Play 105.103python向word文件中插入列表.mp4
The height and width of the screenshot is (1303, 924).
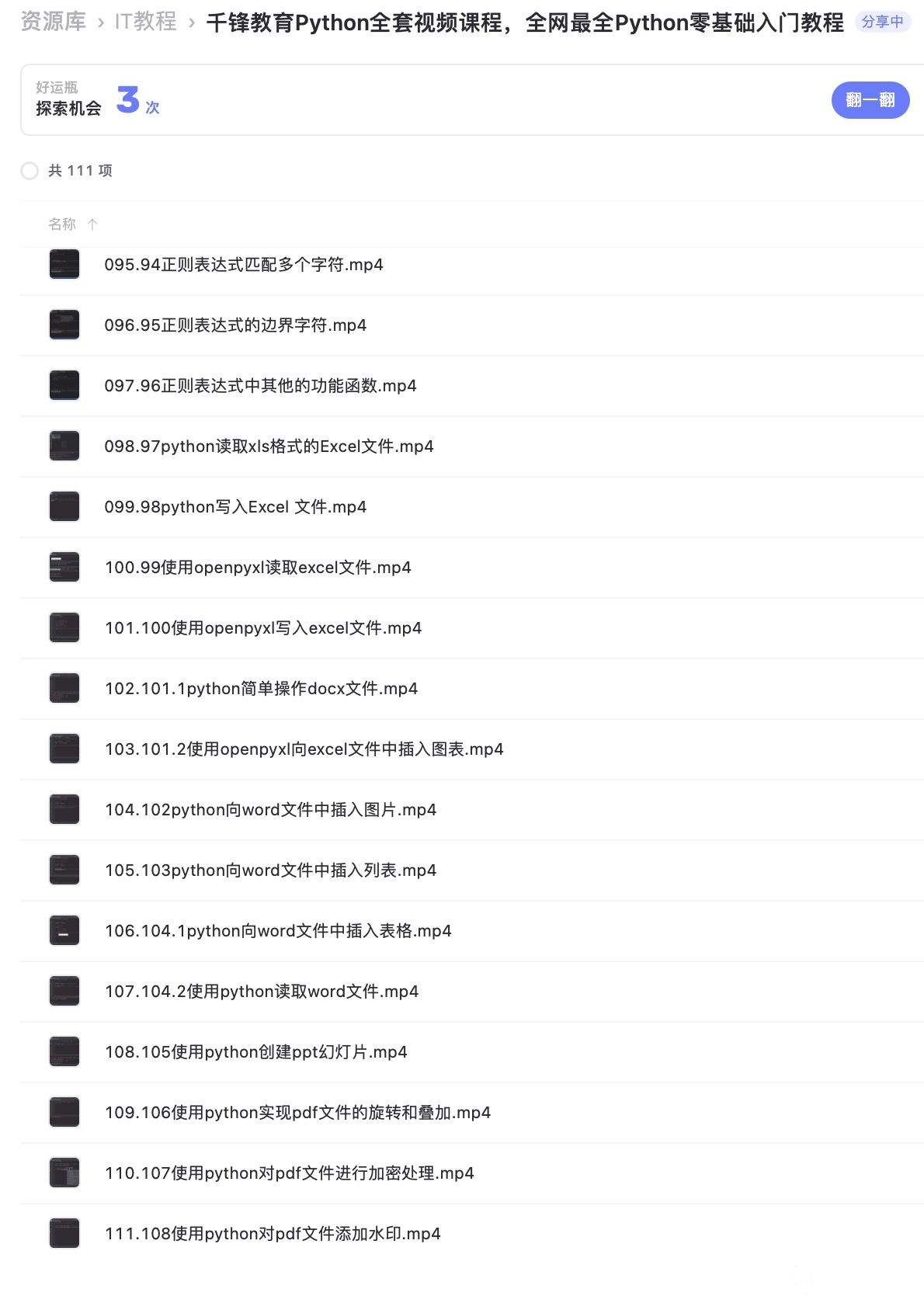[x=270, y=870]
